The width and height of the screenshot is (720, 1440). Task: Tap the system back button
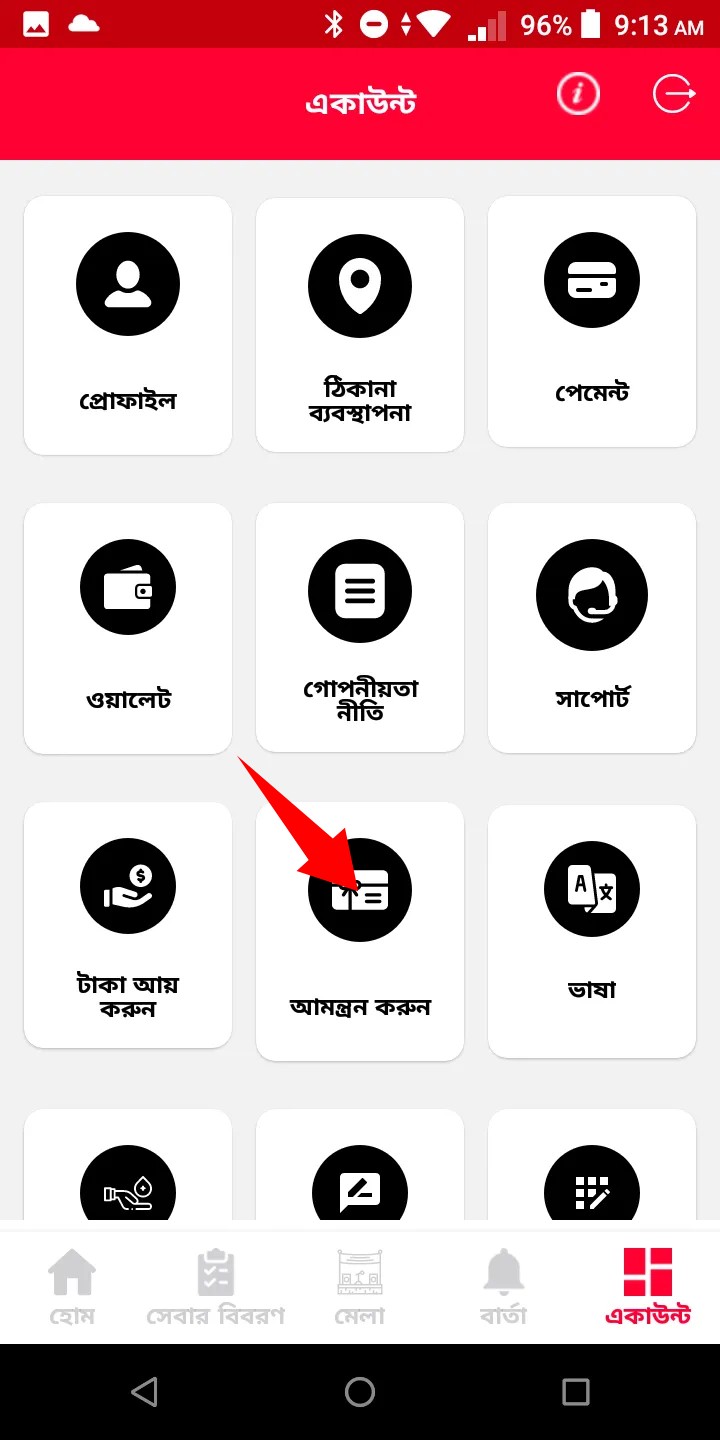[x=144, y=1392]
